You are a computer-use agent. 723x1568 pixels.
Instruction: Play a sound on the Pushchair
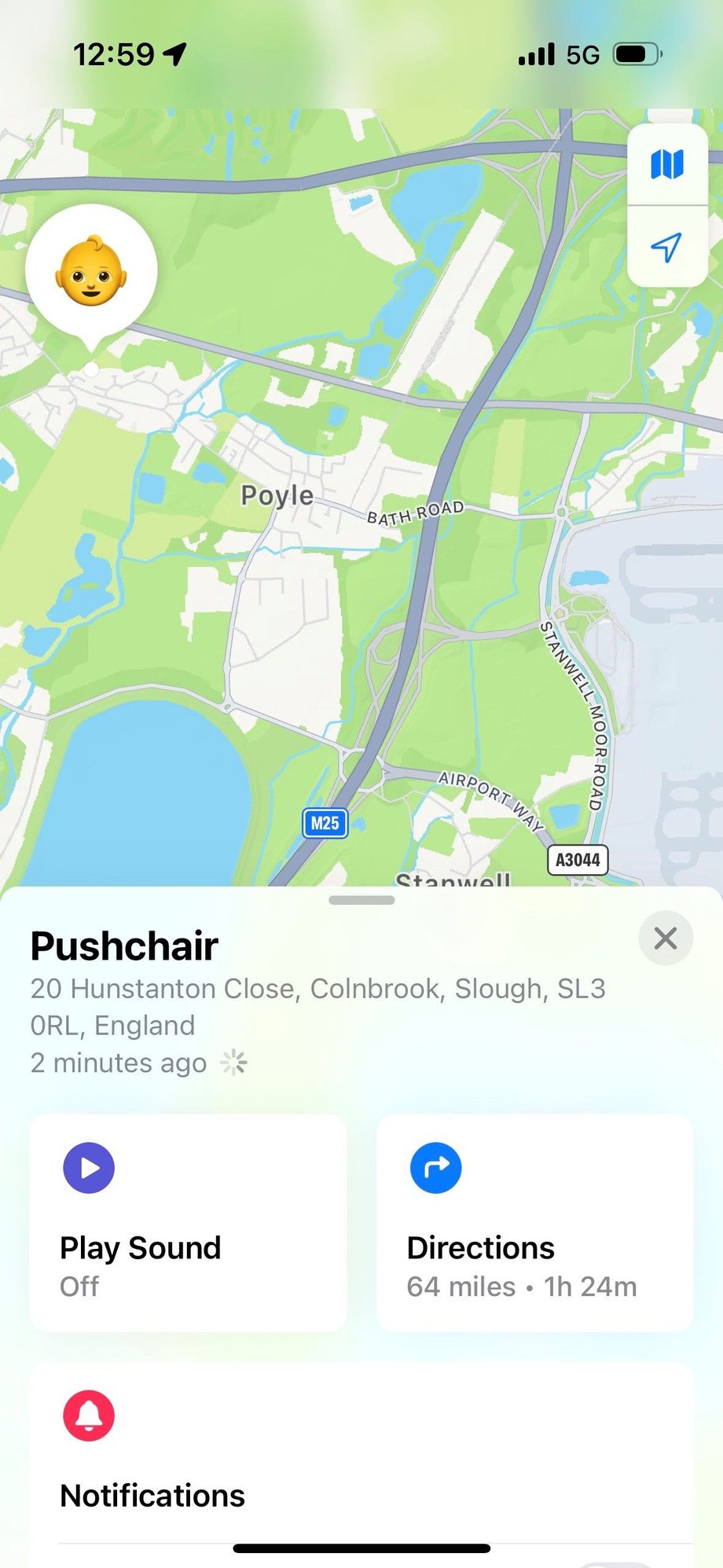coord(188,1222)
